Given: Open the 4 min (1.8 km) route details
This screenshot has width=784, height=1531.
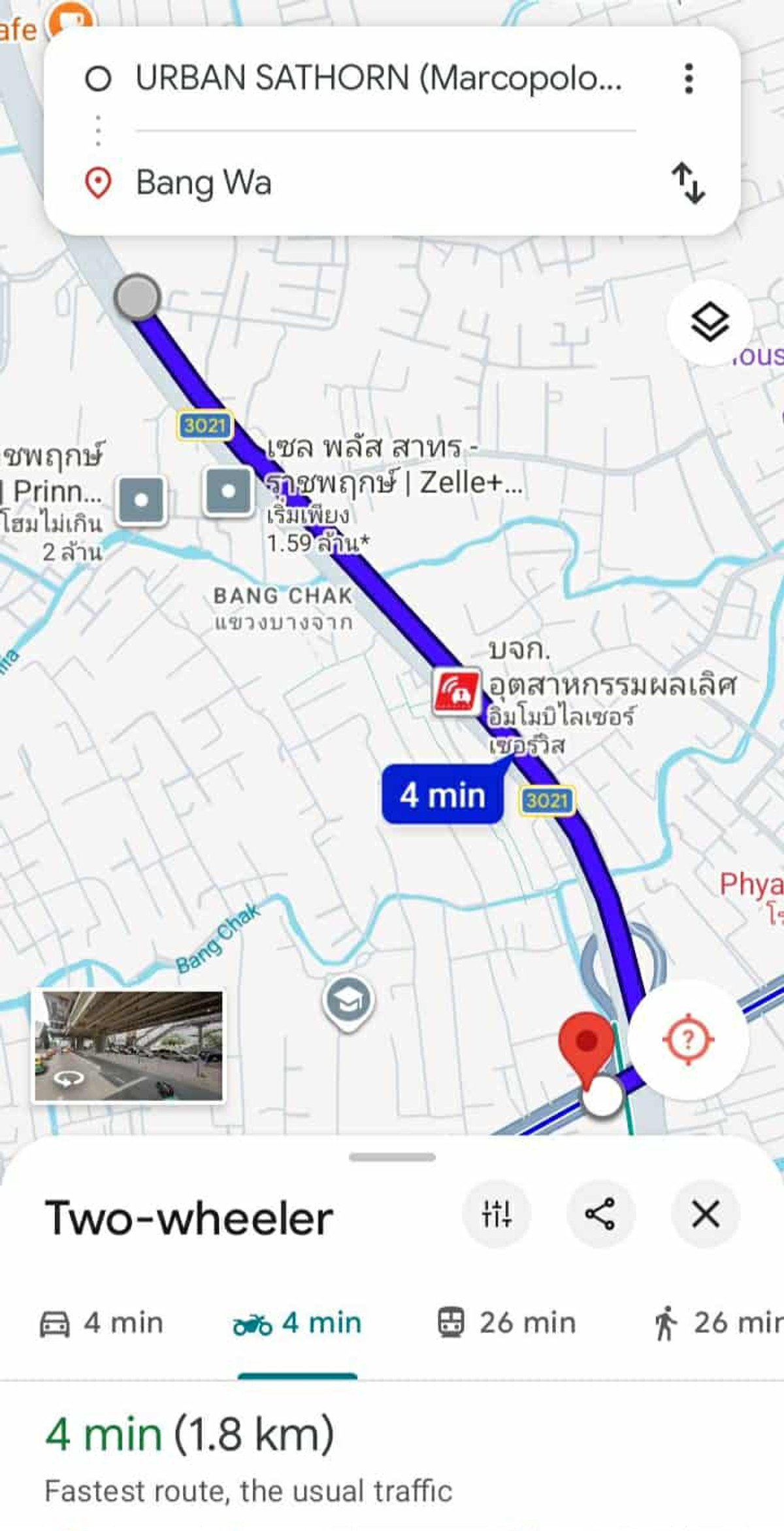Looking at the screenshot, I should pos(189,1435).
